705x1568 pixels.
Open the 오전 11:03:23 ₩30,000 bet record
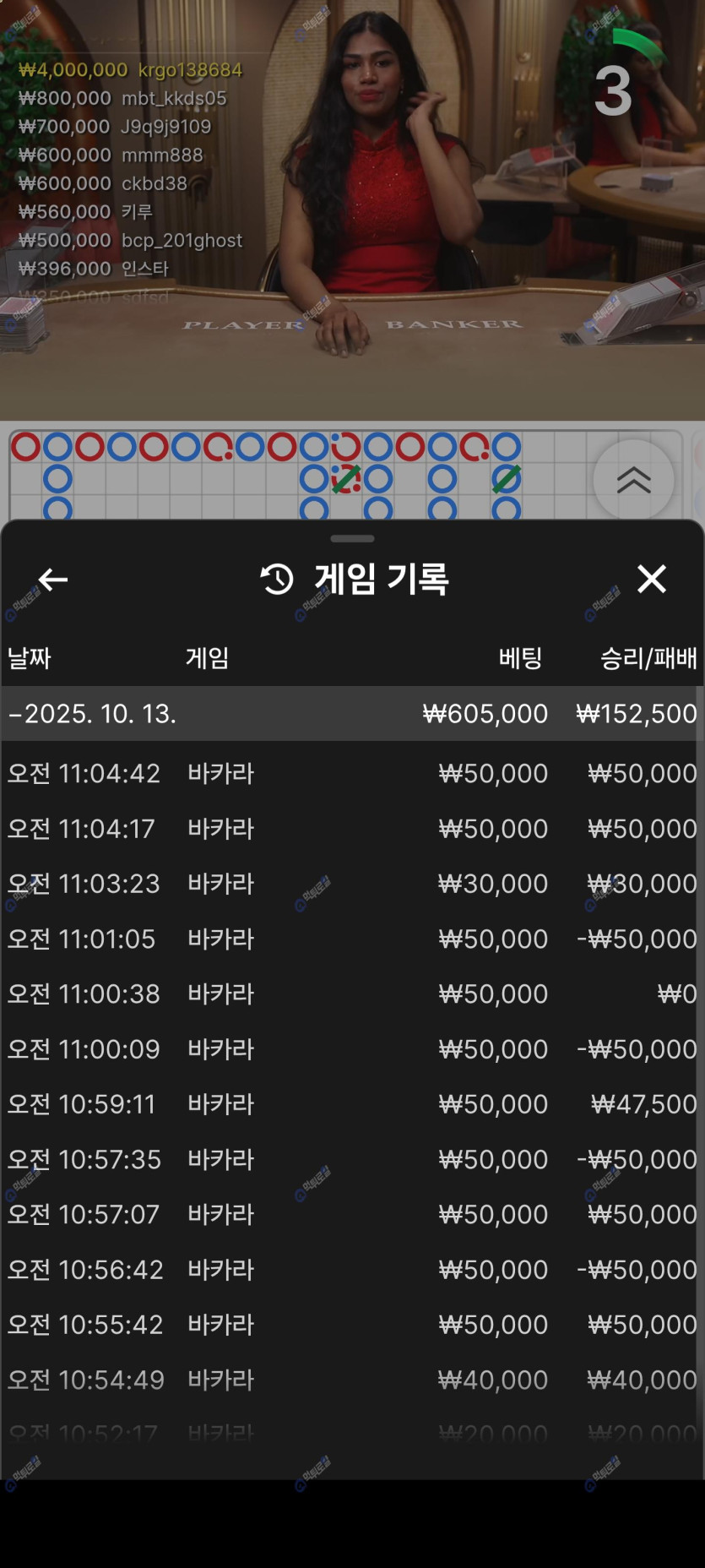351,884
